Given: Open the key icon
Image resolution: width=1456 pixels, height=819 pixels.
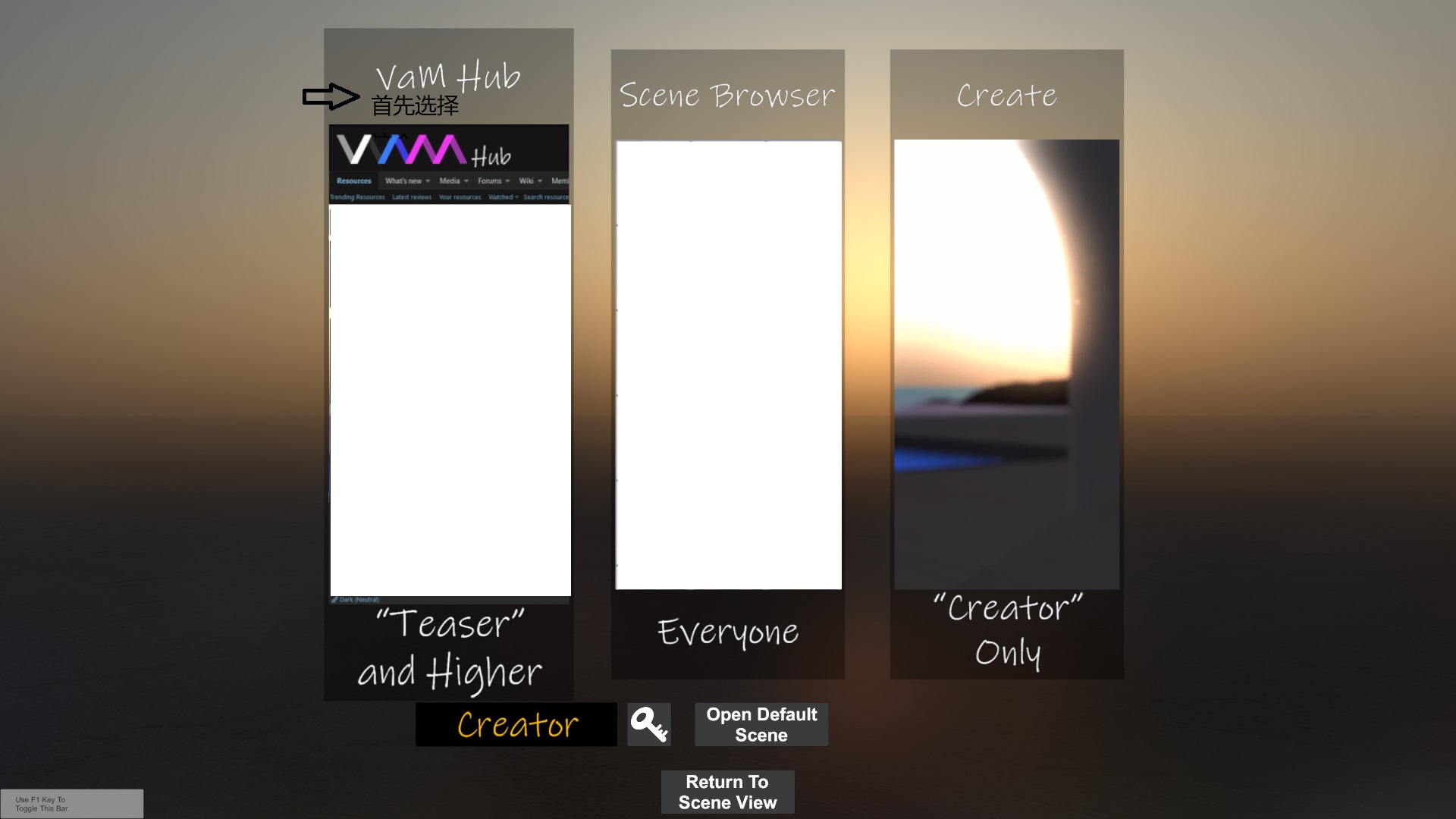Looking at the screenshot, I should [x=649, y=725].
